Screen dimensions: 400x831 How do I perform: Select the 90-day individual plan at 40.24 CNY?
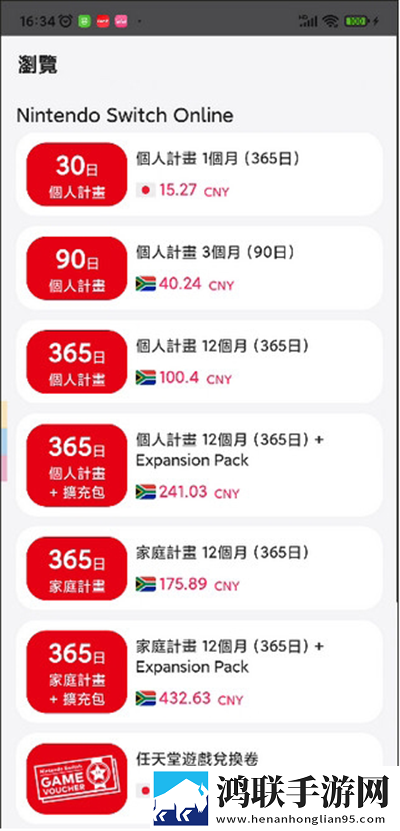[199, 268]
